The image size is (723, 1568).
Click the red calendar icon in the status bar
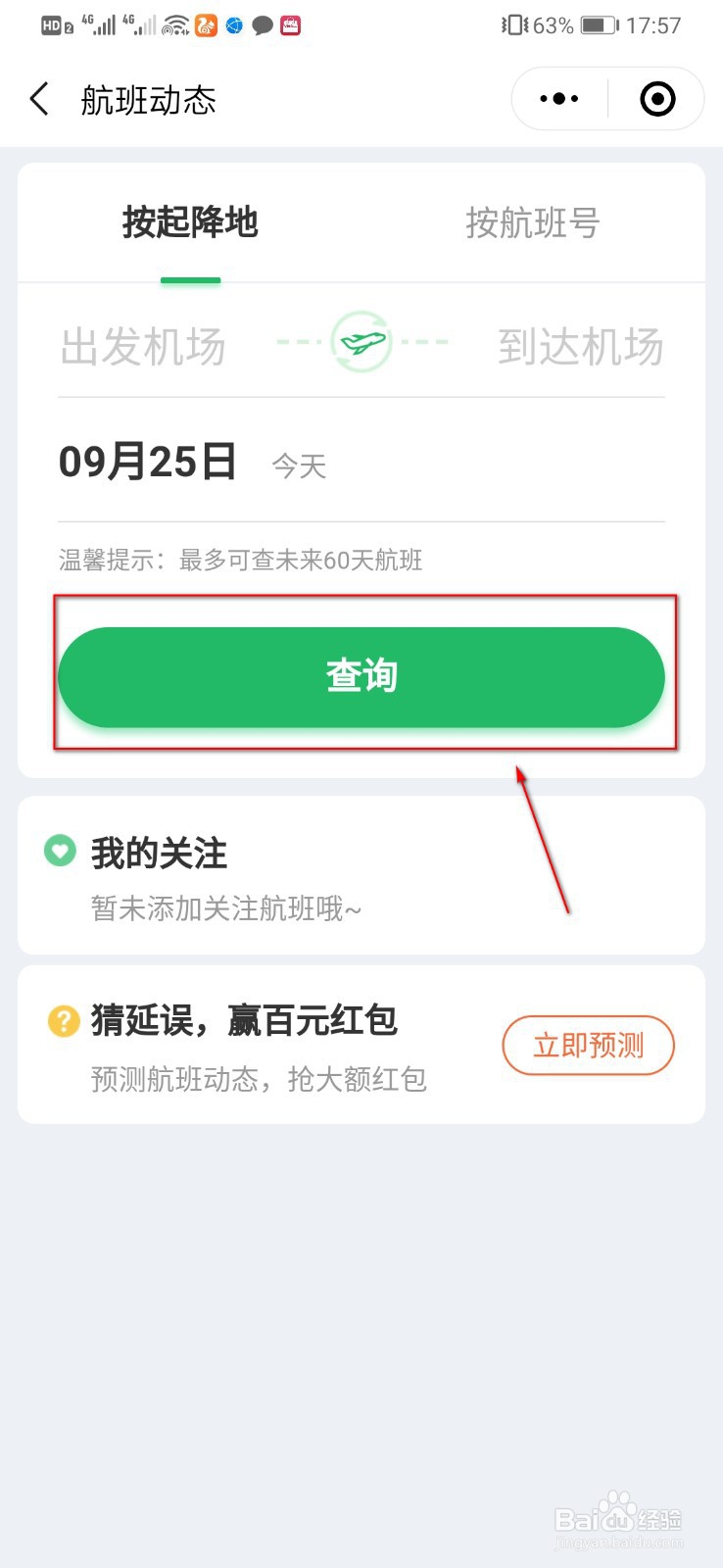click(290, 24)
